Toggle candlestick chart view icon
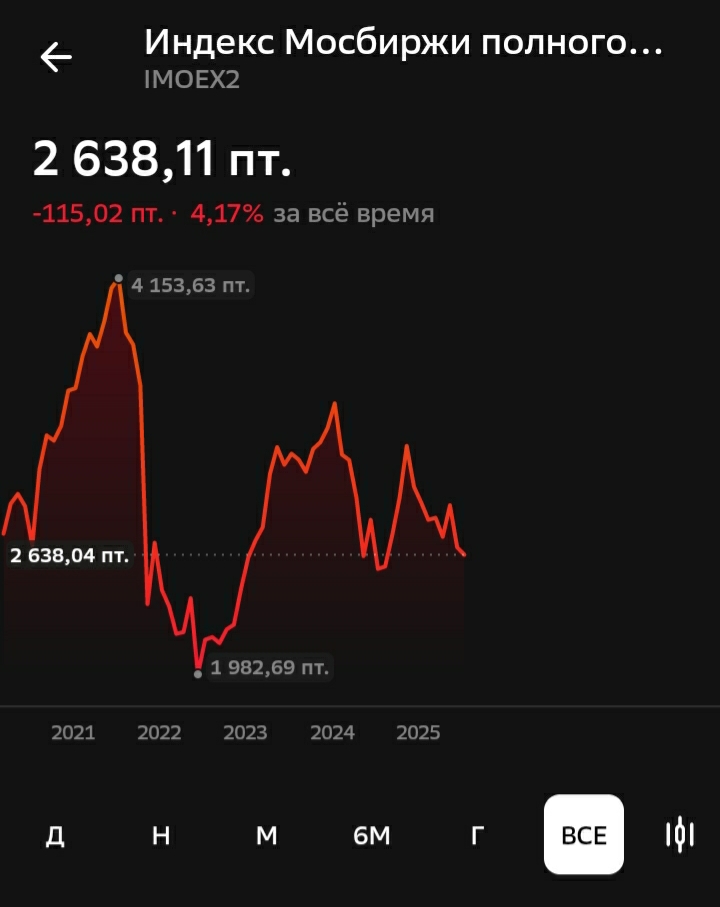The height and width of the screenshot is (907, 720). pos(680,834)
